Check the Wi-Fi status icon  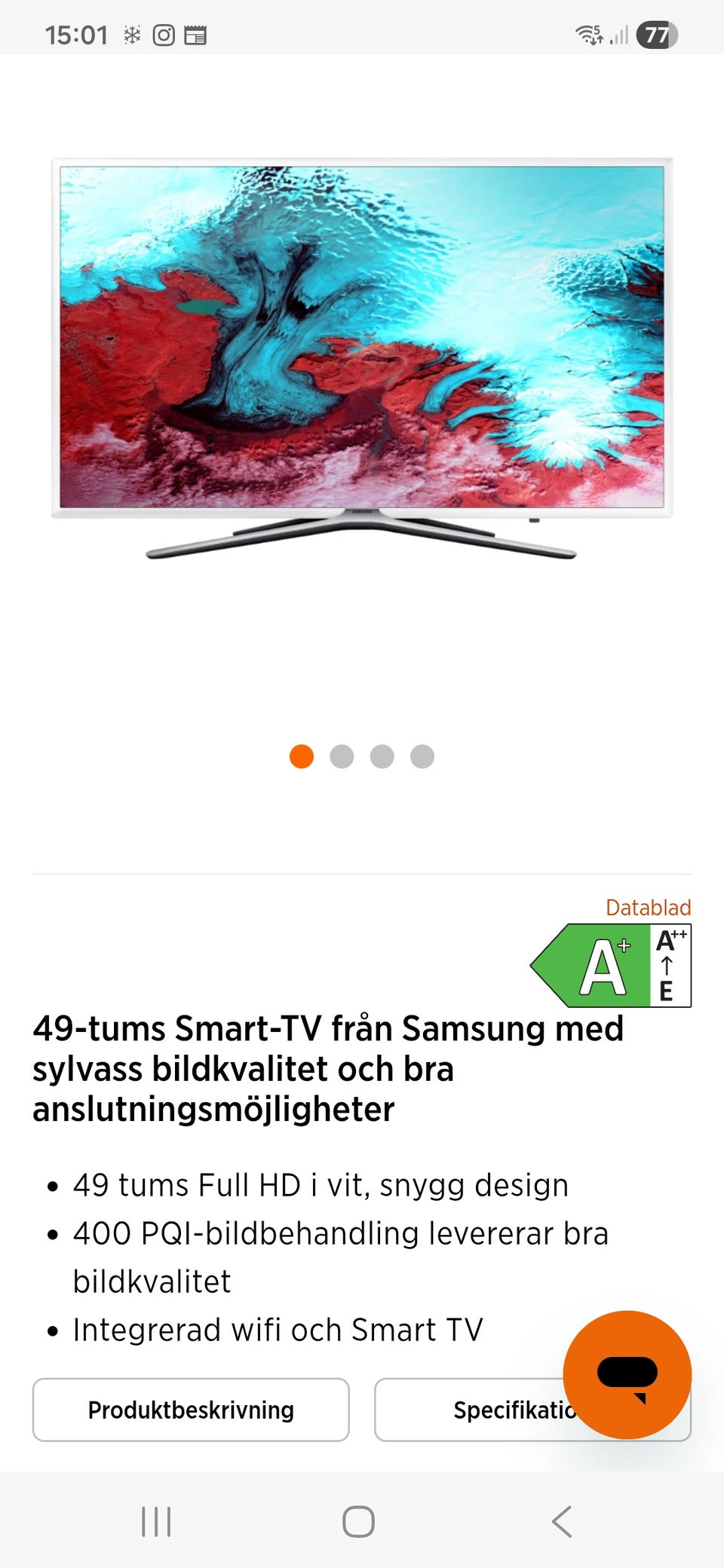(x=587, y=33)
